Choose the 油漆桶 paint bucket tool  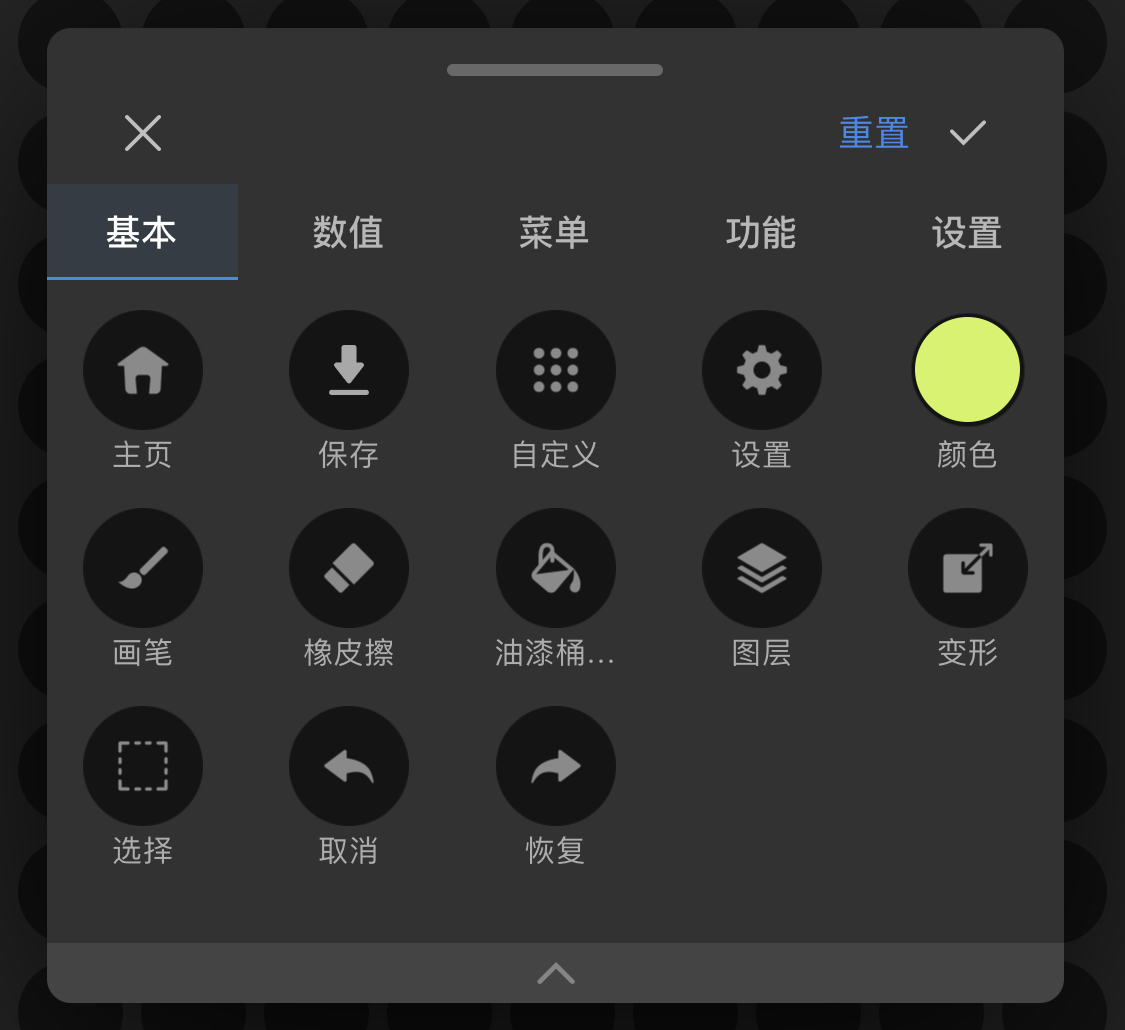(556, 568)
